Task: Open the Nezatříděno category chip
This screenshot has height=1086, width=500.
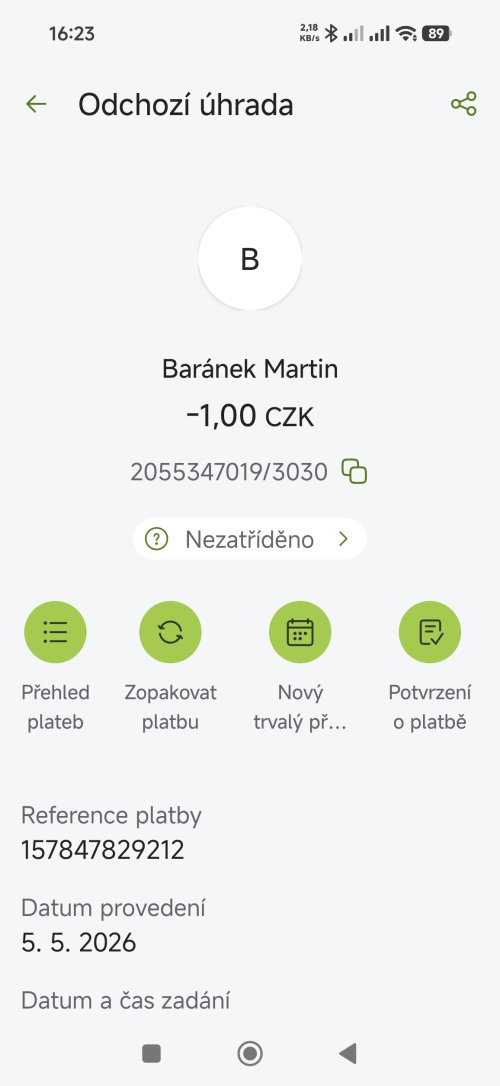Action: pos(249,539)
